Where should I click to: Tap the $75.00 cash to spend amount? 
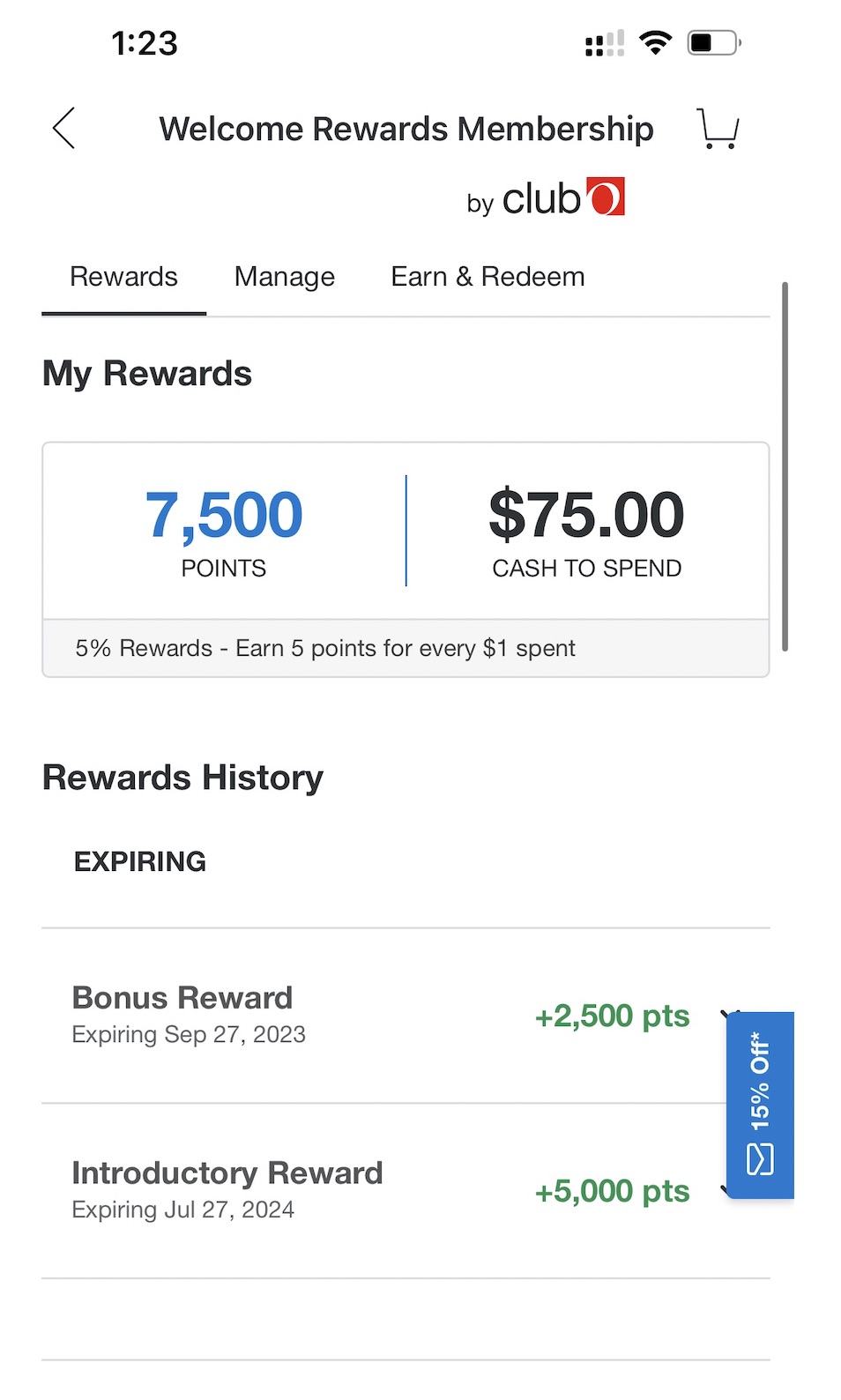(587, 515)
